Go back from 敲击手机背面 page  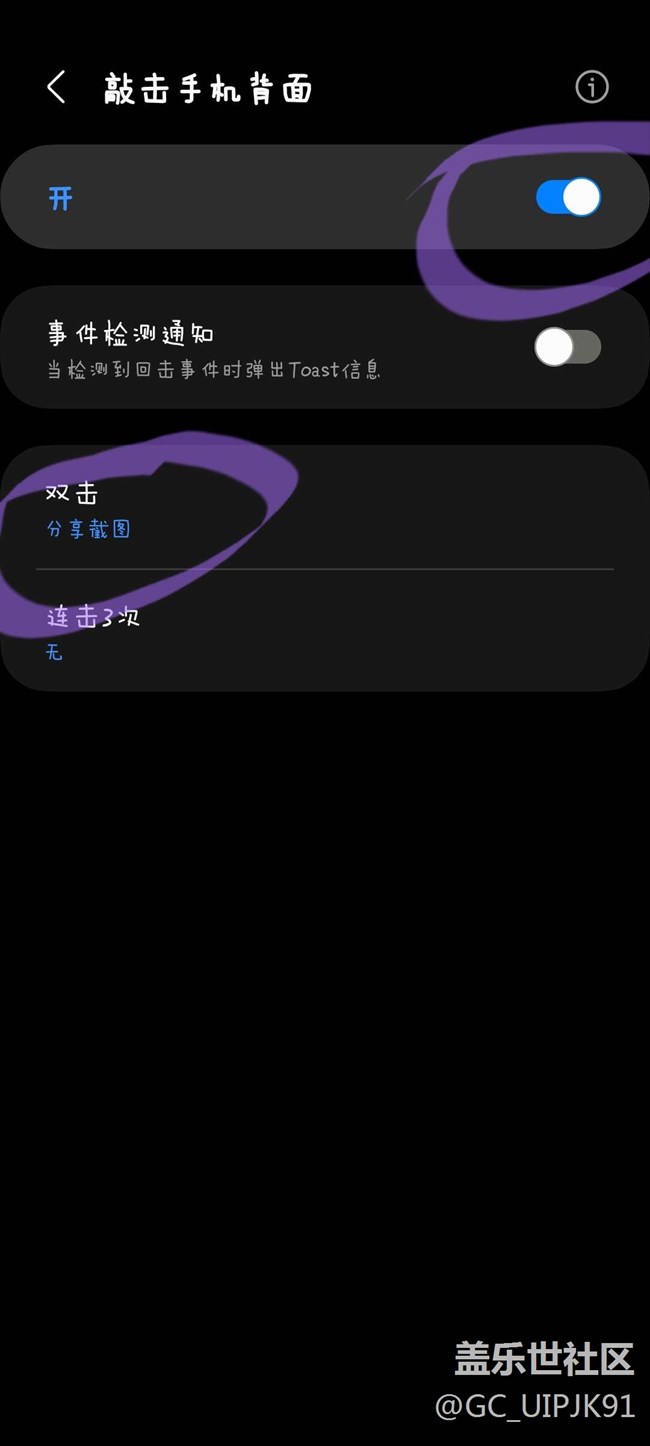coord(56,88)
